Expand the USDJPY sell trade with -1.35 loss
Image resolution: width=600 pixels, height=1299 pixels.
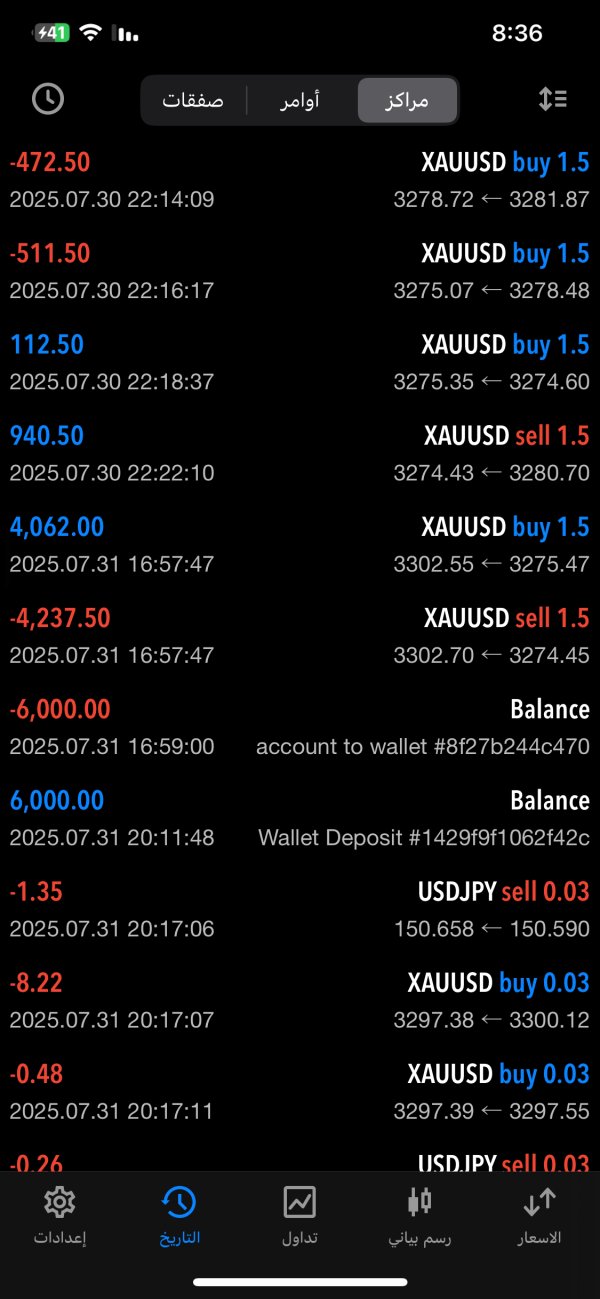coord(300,909)
